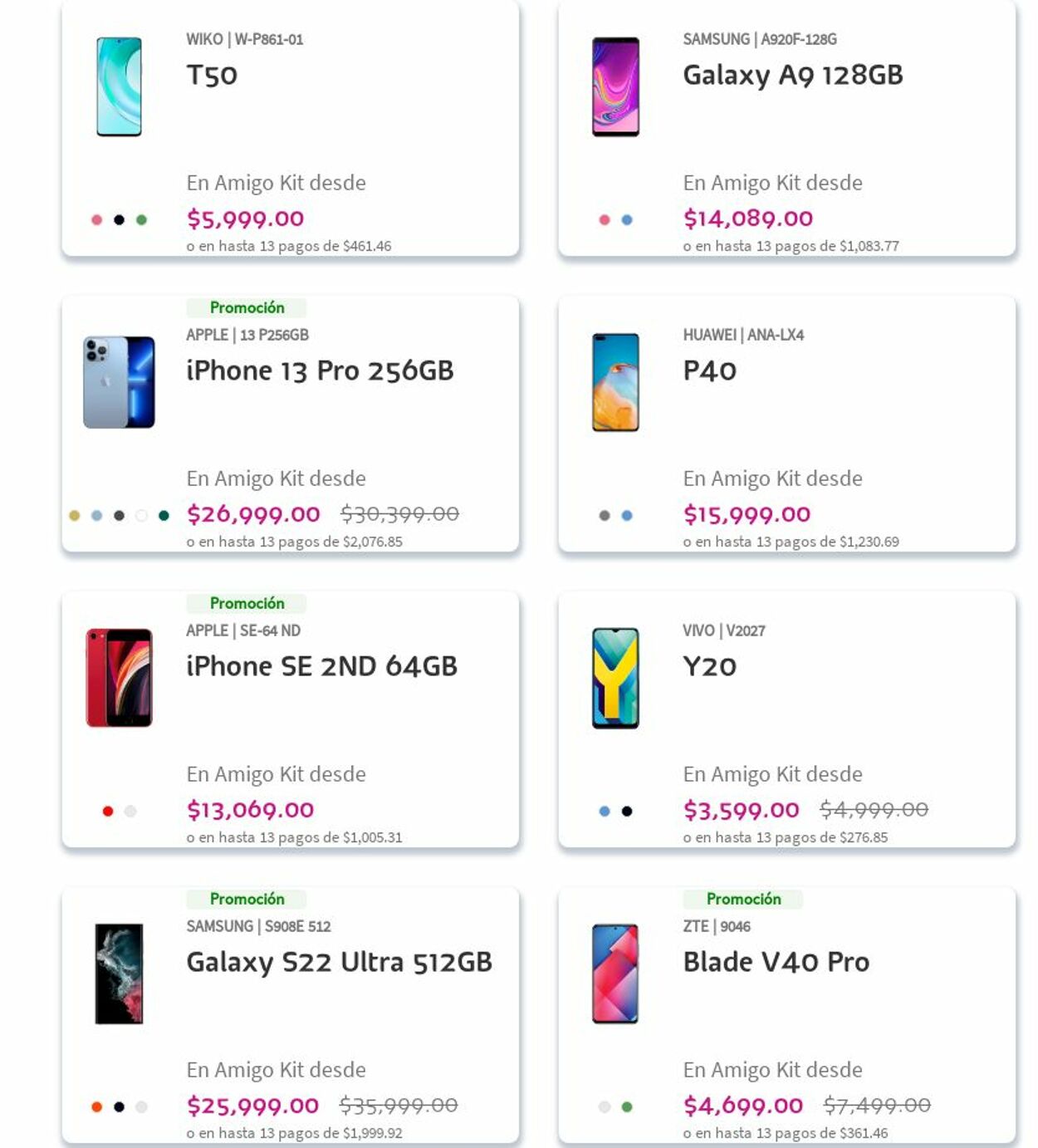Choose the green color dot for T50
1038x1148 pixels.
pos(141,220)
